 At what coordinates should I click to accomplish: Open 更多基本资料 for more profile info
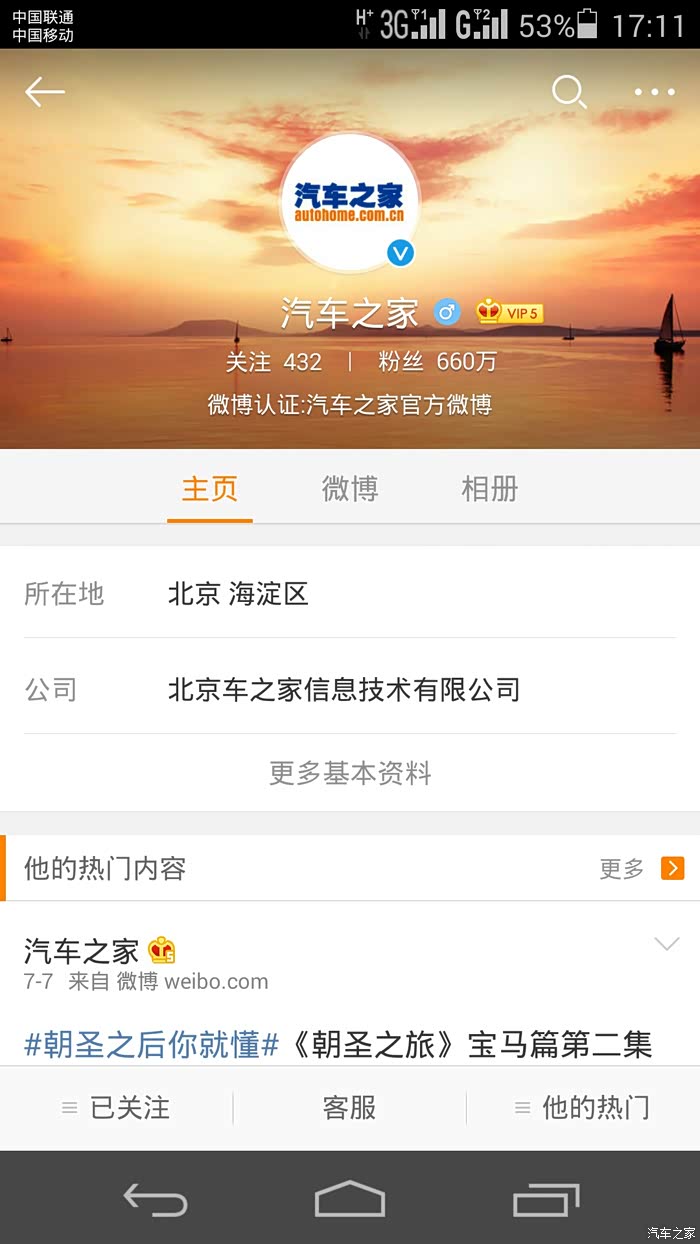(350, 773)
